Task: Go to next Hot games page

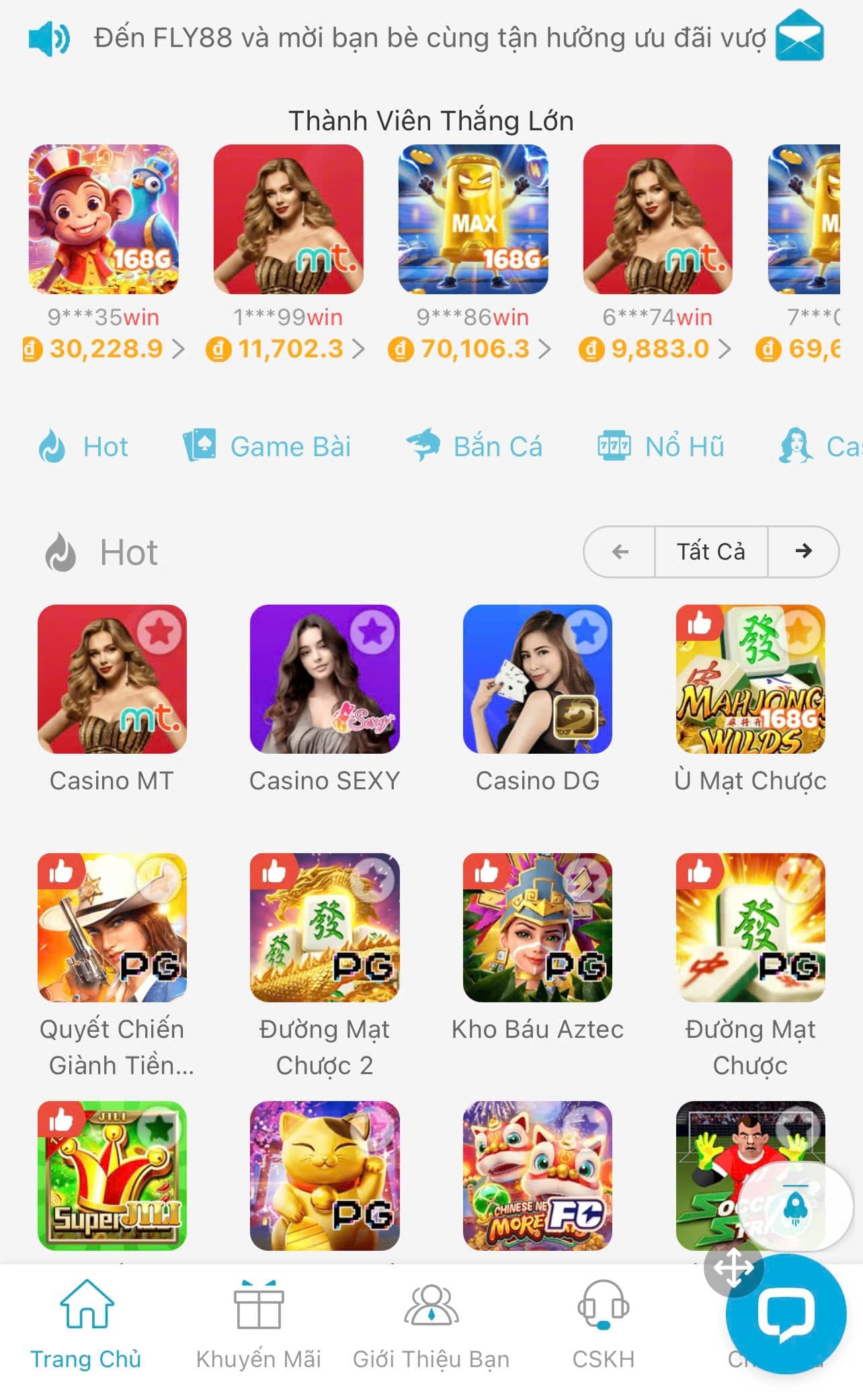Action: click(x=803, y=552)
